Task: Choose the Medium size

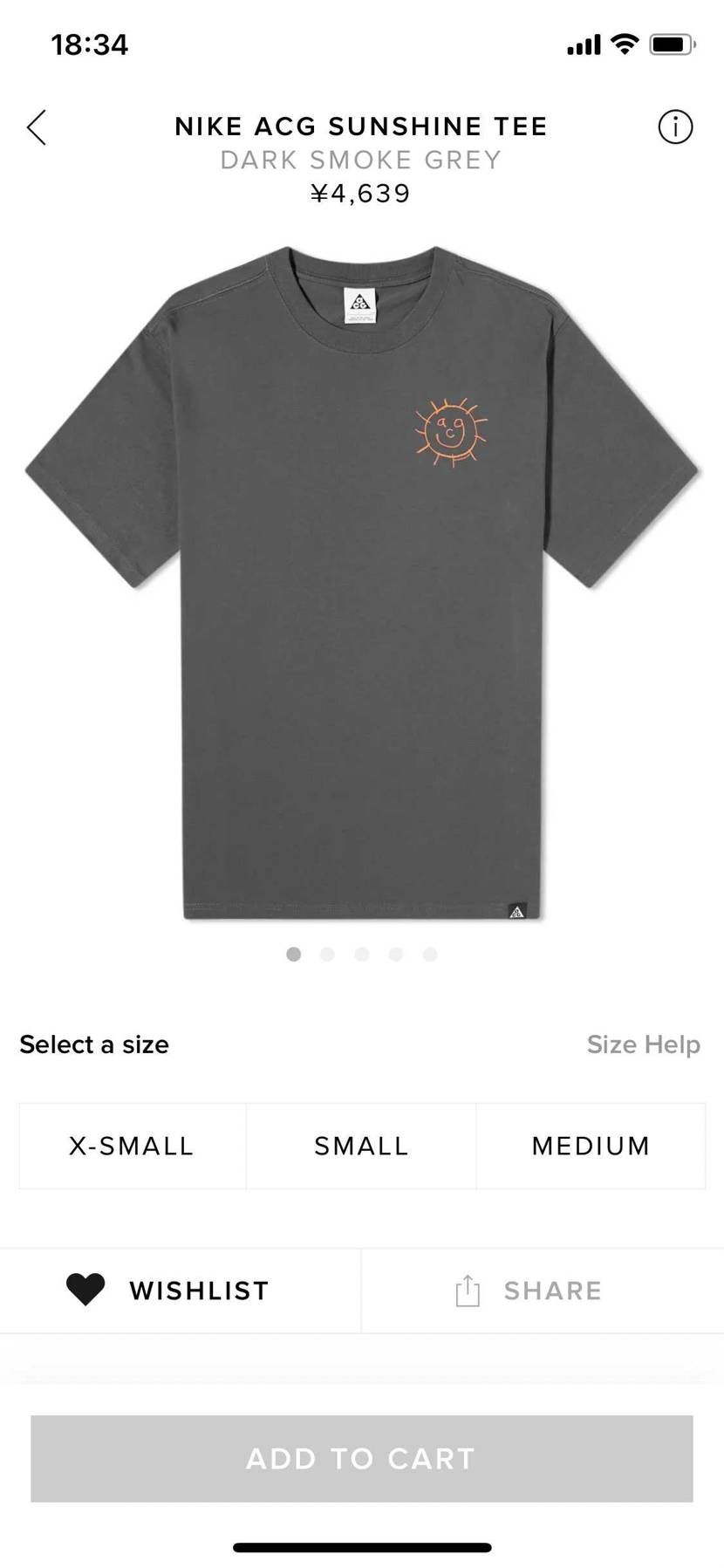Action: coord(591,1146)
